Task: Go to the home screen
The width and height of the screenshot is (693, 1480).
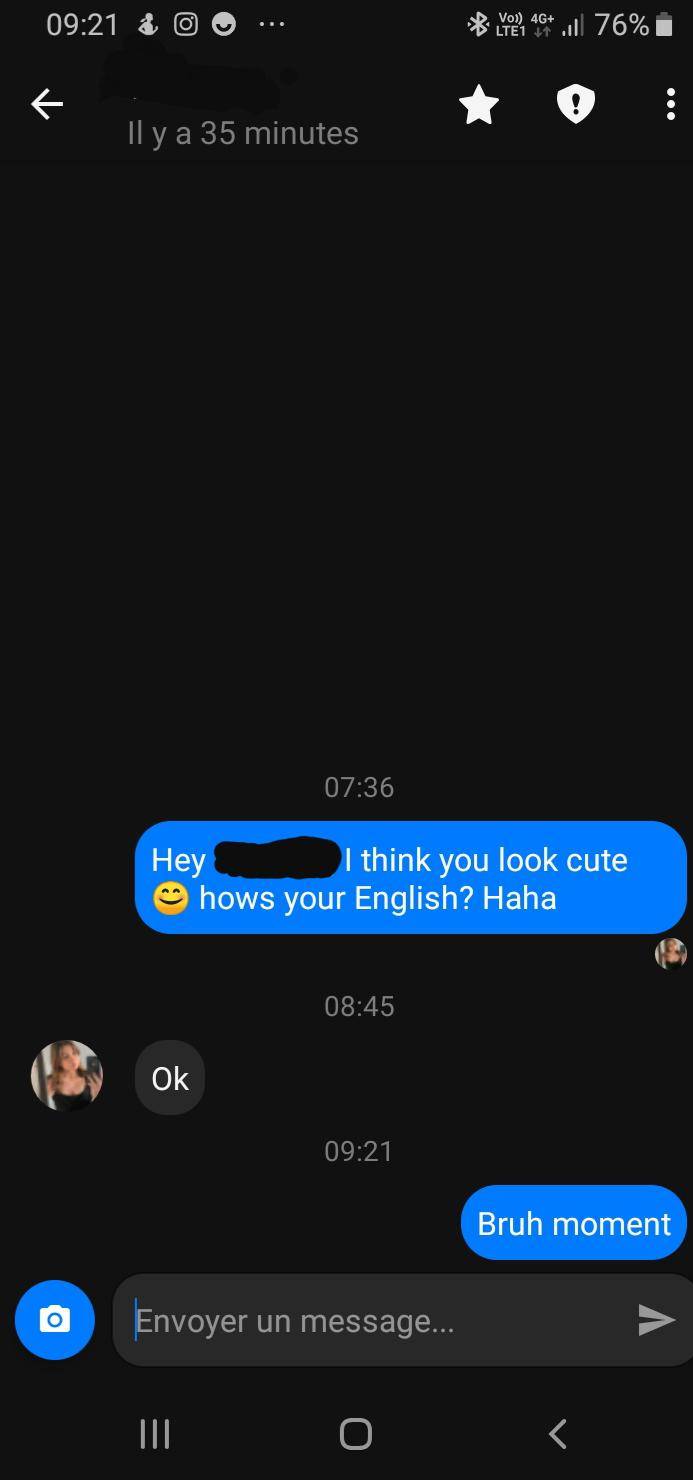Action: pos(356,1434)
